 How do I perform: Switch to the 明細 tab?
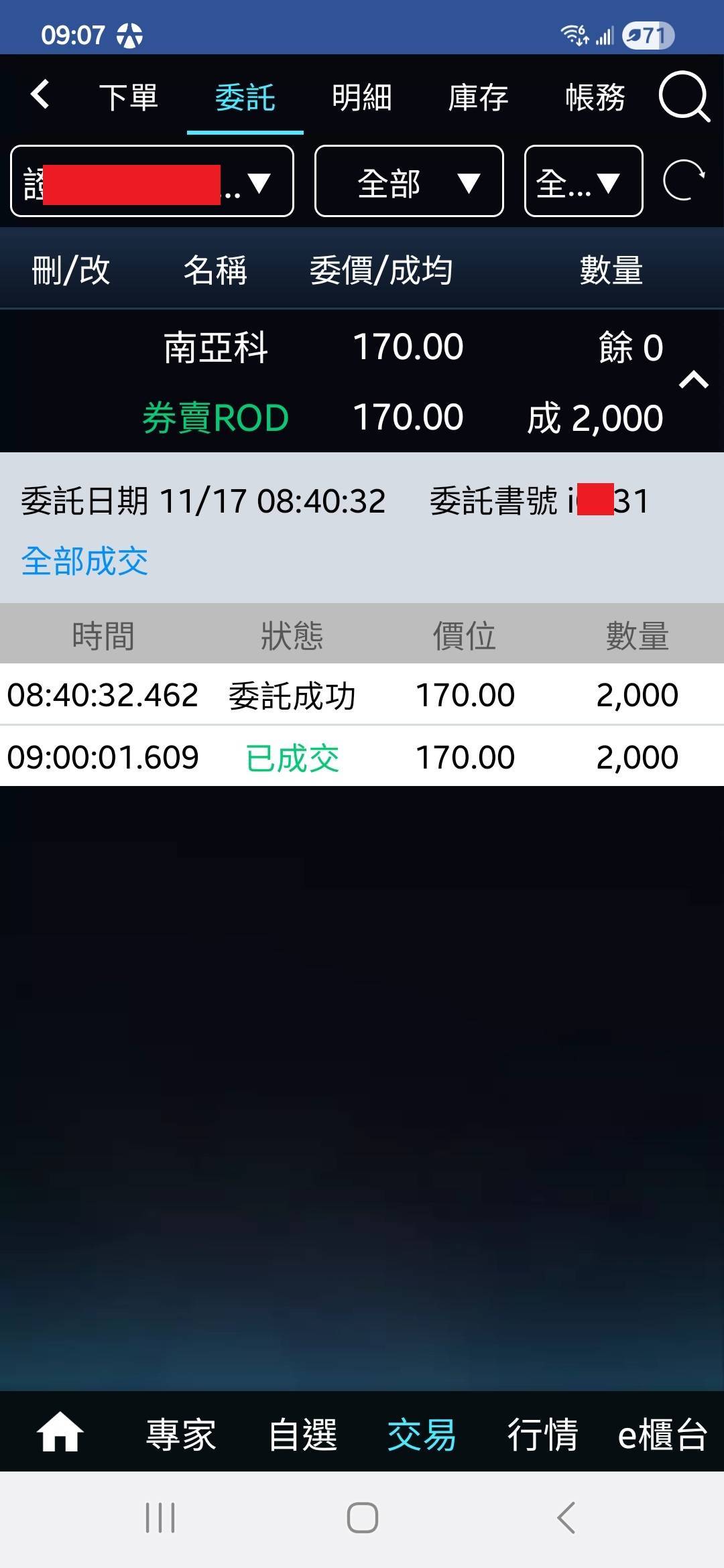(x=362, y=97)
